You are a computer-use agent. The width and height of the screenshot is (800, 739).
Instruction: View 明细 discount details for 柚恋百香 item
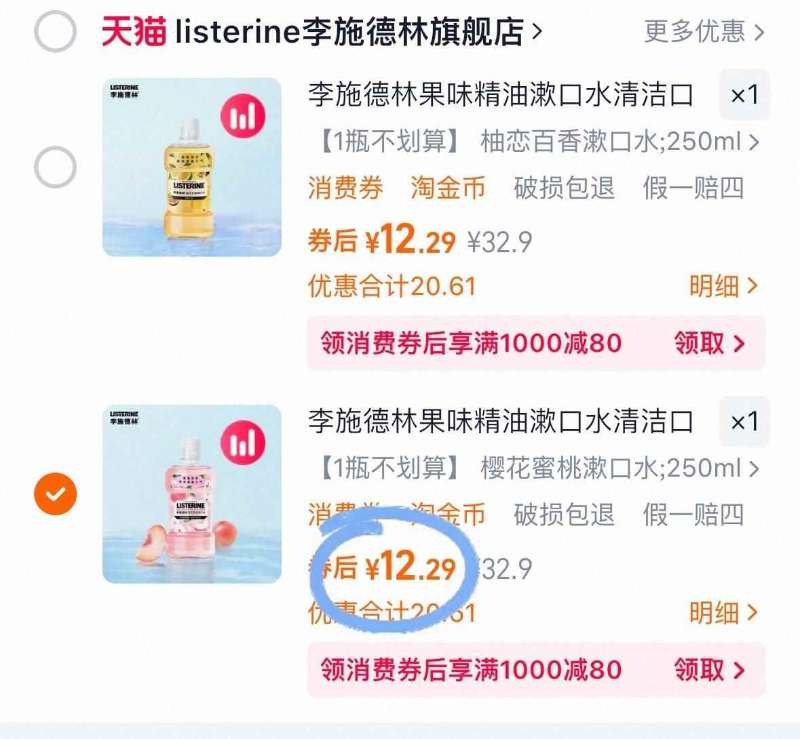tap(724, 287)
